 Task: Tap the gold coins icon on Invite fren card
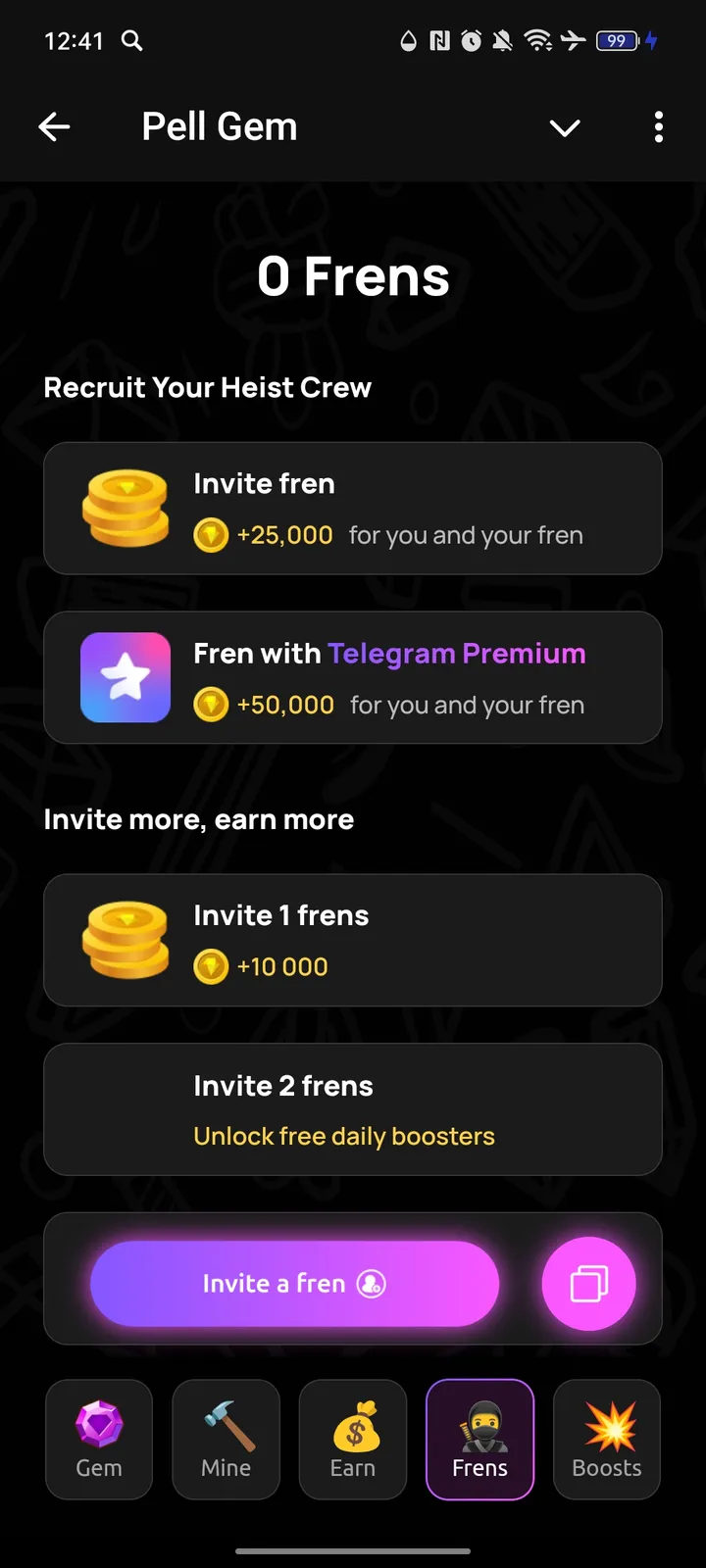click(126, 508)
